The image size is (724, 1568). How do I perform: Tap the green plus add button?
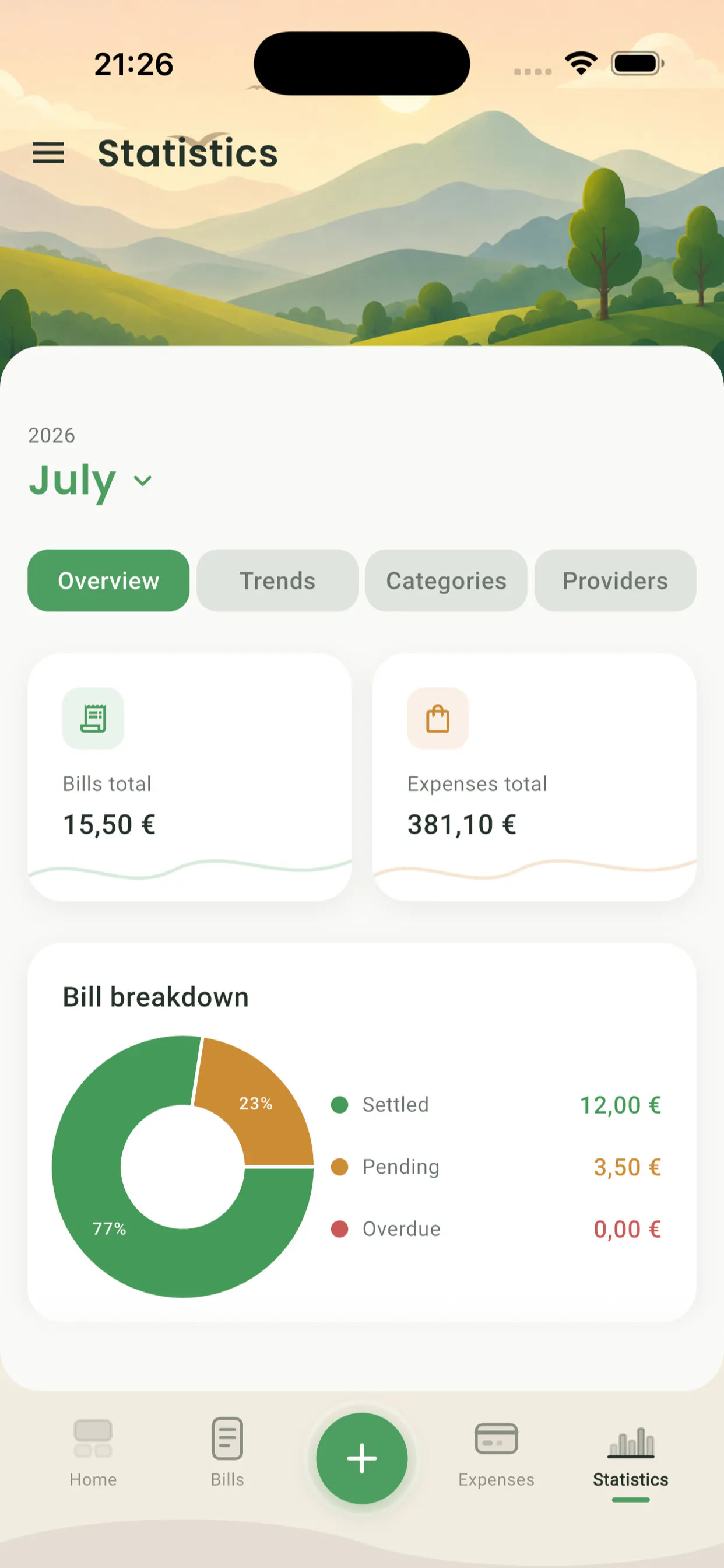point(362,1458)
